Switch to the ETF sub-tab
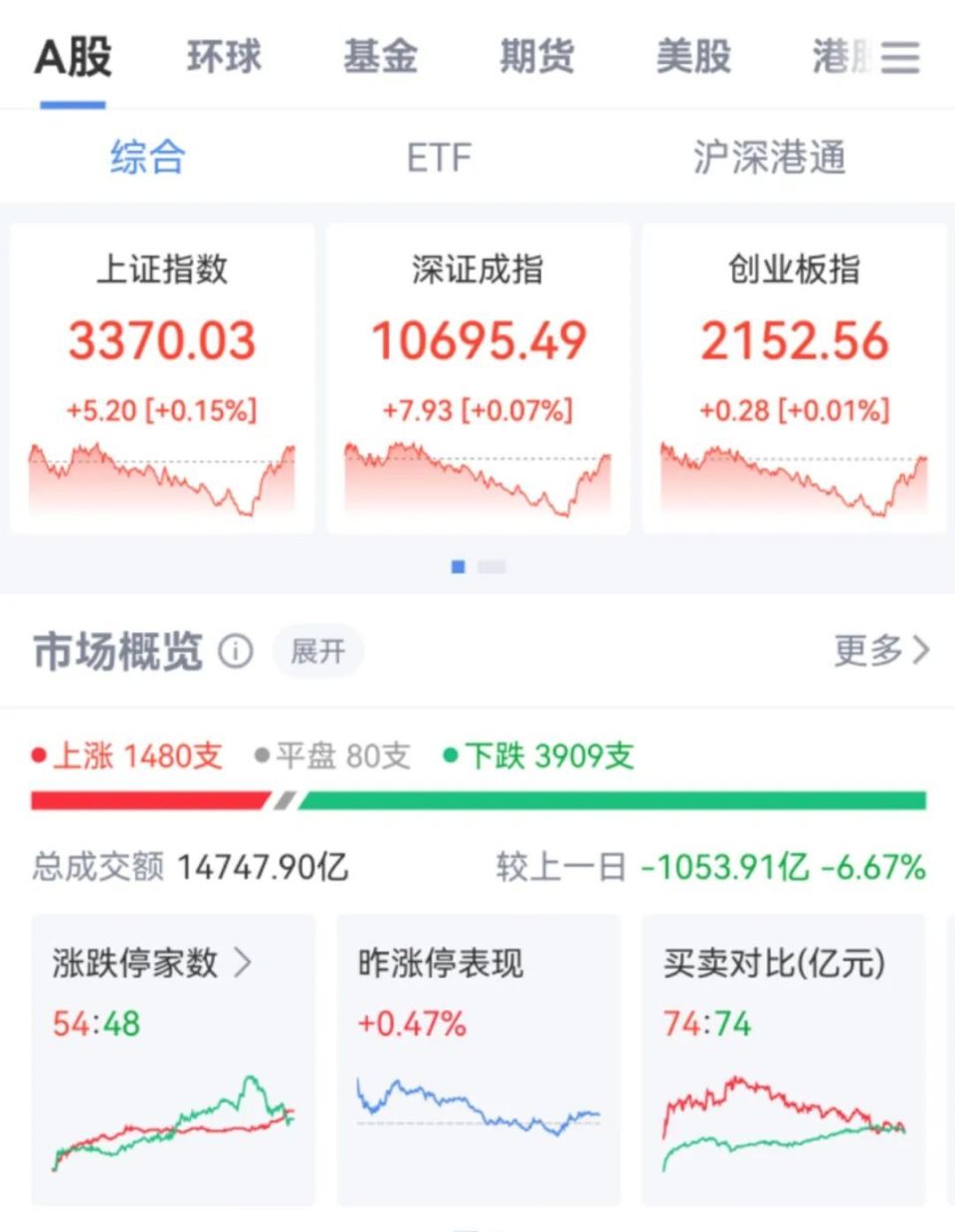This screenshot has width=955, height=1232. [x=439, y=157]
